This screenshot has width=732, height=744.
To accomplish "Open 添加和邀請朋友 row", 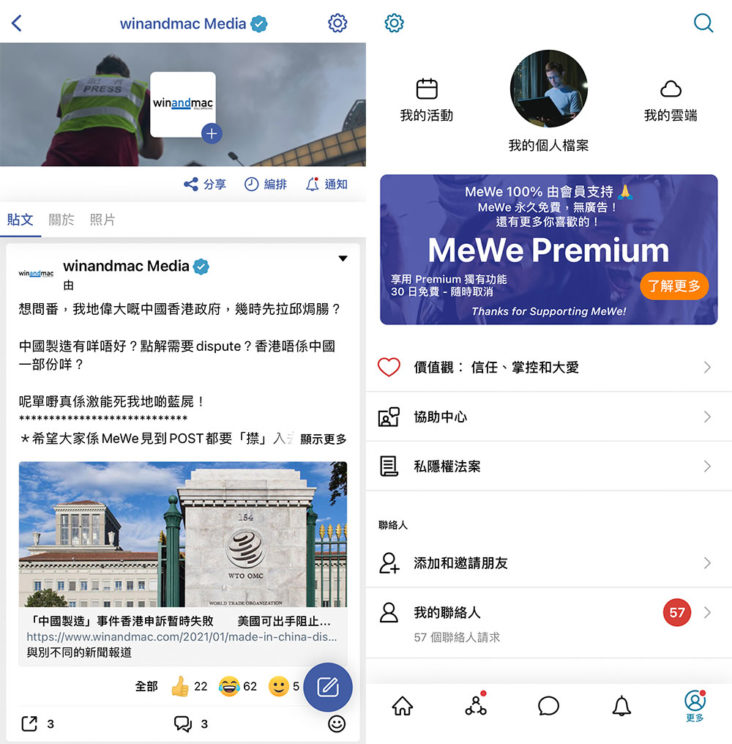I will (x=548, y=563).
